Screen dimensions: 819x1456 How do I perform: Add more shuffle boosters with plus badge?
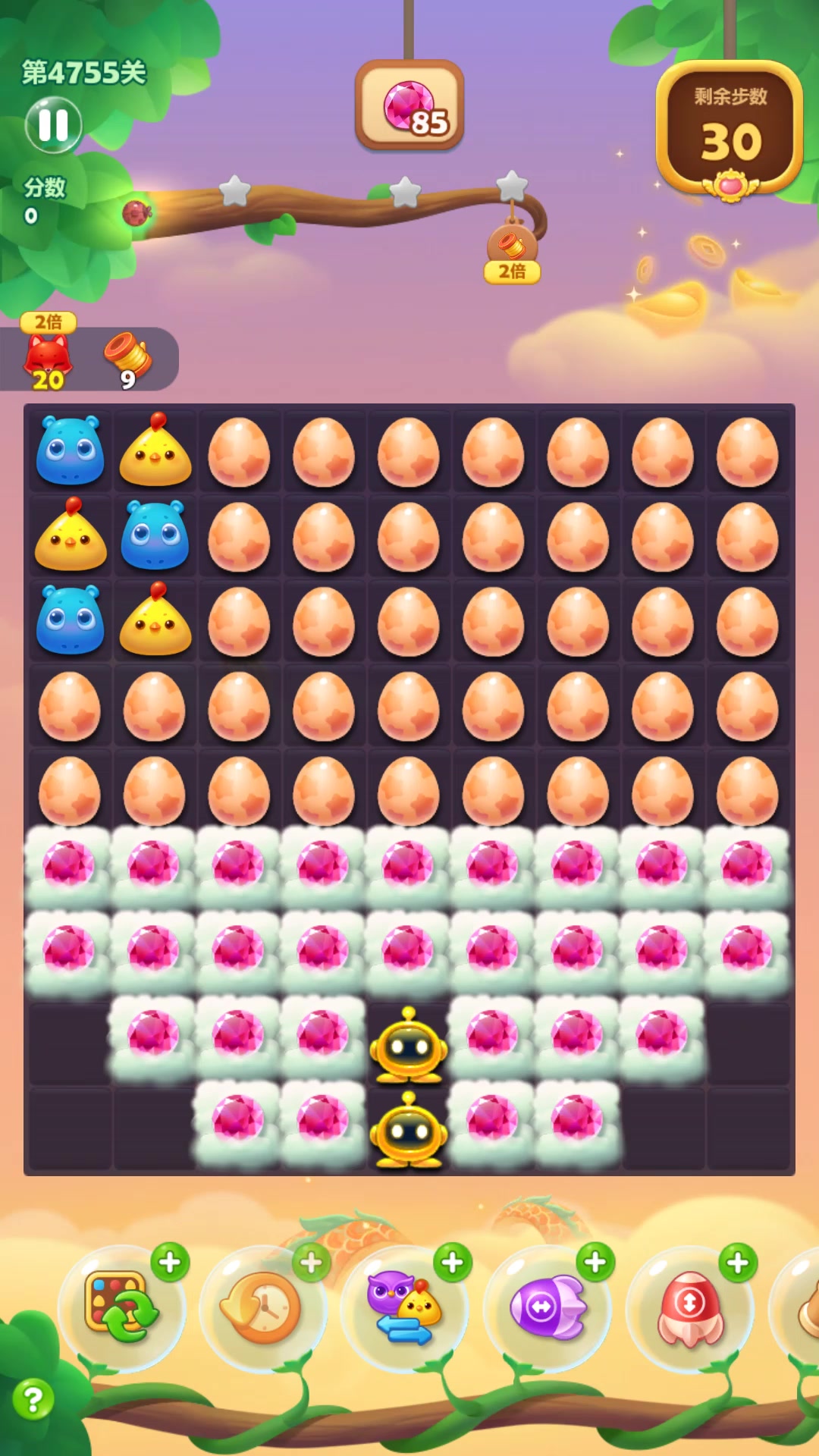pos(170,1263)
